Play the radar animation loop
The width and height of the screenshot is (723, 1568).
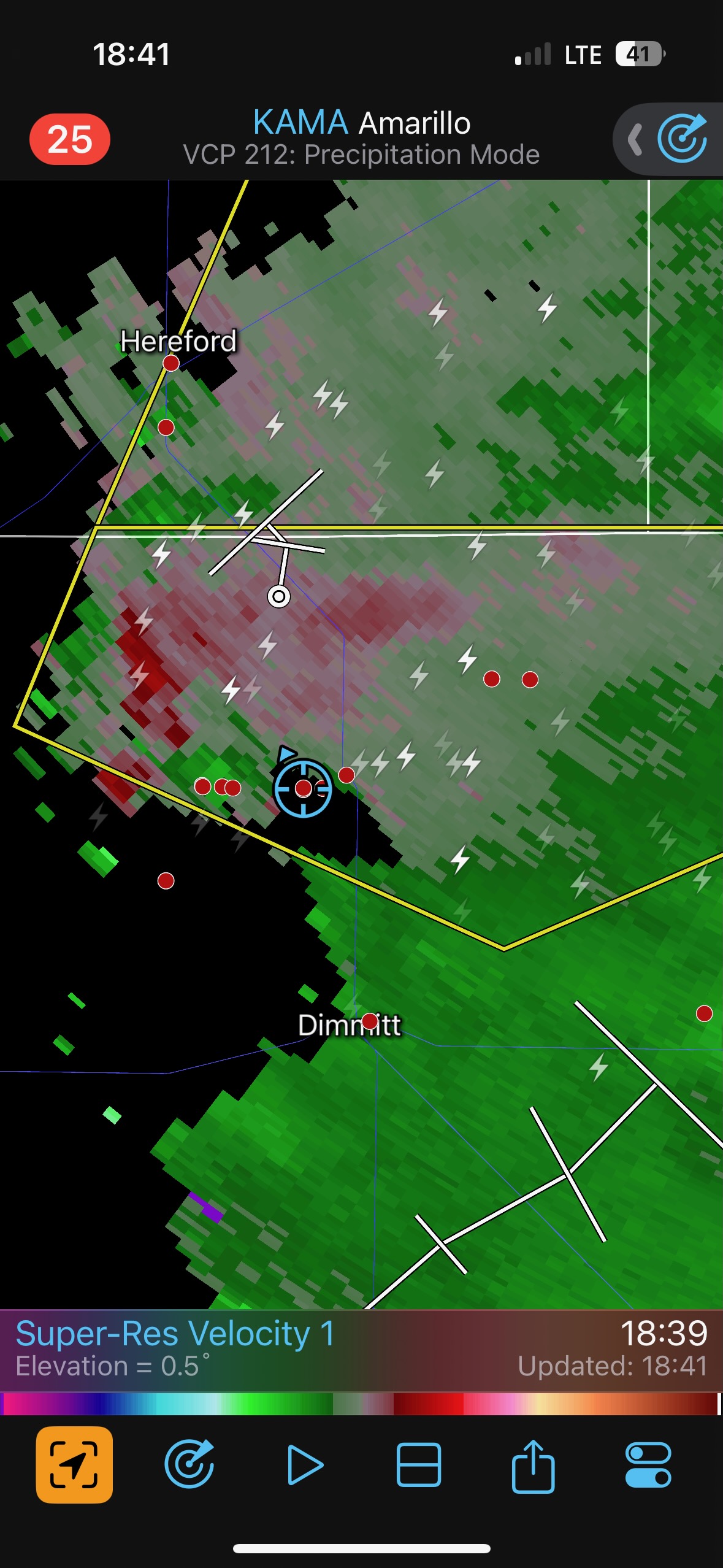pos(304,1465)
